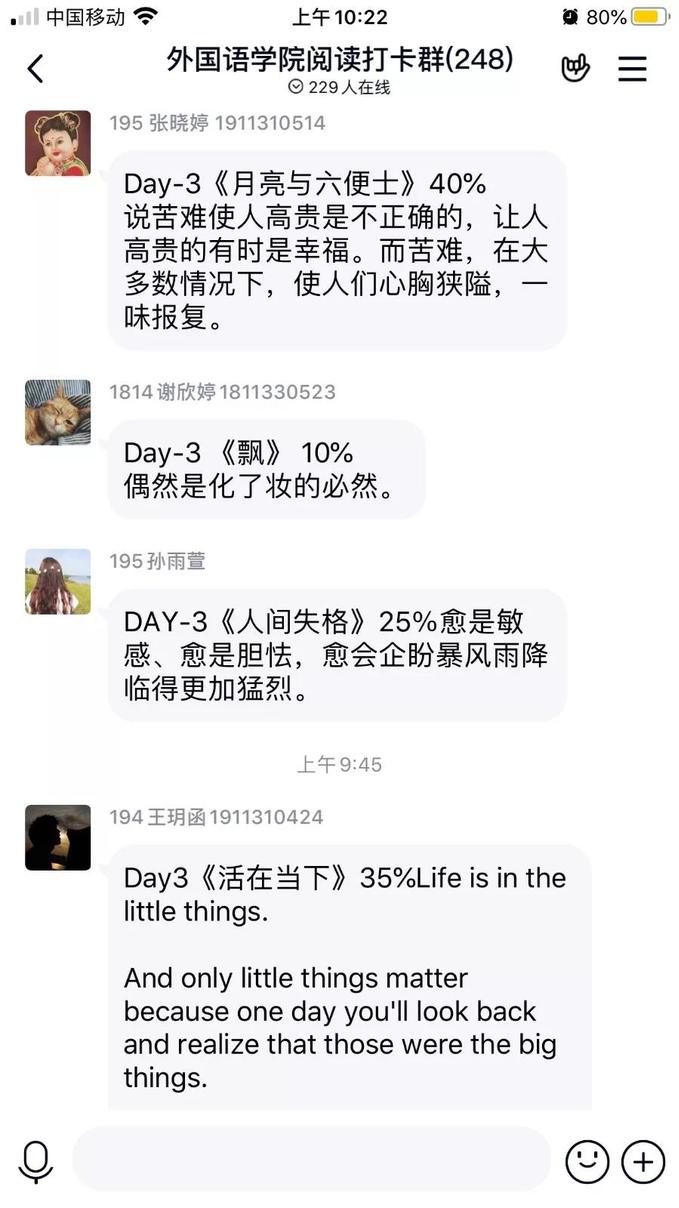This screenshot has width=679, height=1208.
Task: View 王玥函's profile avatar
Action: click(x=58, y=837)
